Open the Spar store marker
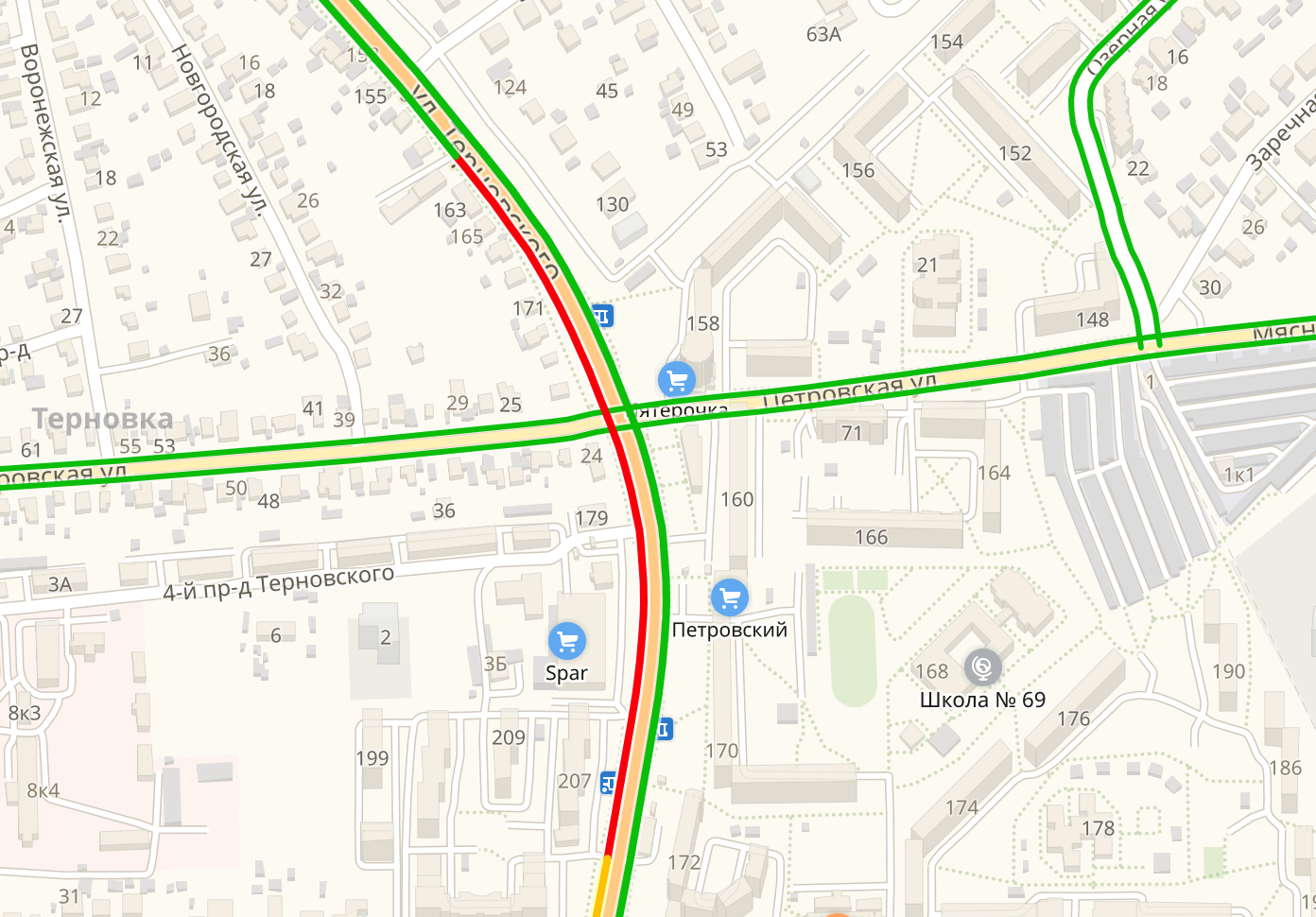This screenshot has width=1316, height=917. coord(567,642)
